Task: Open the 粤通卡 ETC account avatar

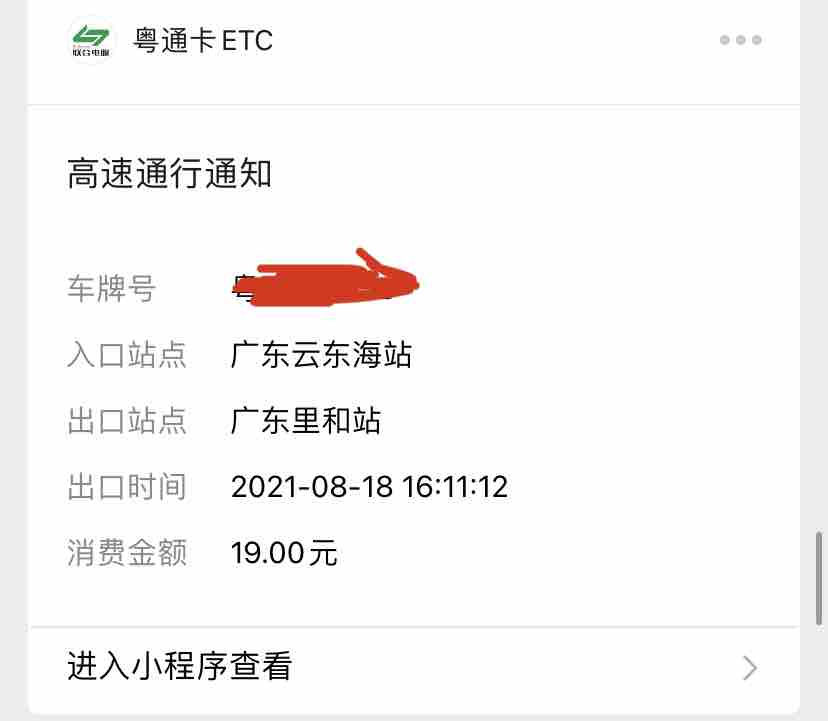Action: click(x=92, y=40)
